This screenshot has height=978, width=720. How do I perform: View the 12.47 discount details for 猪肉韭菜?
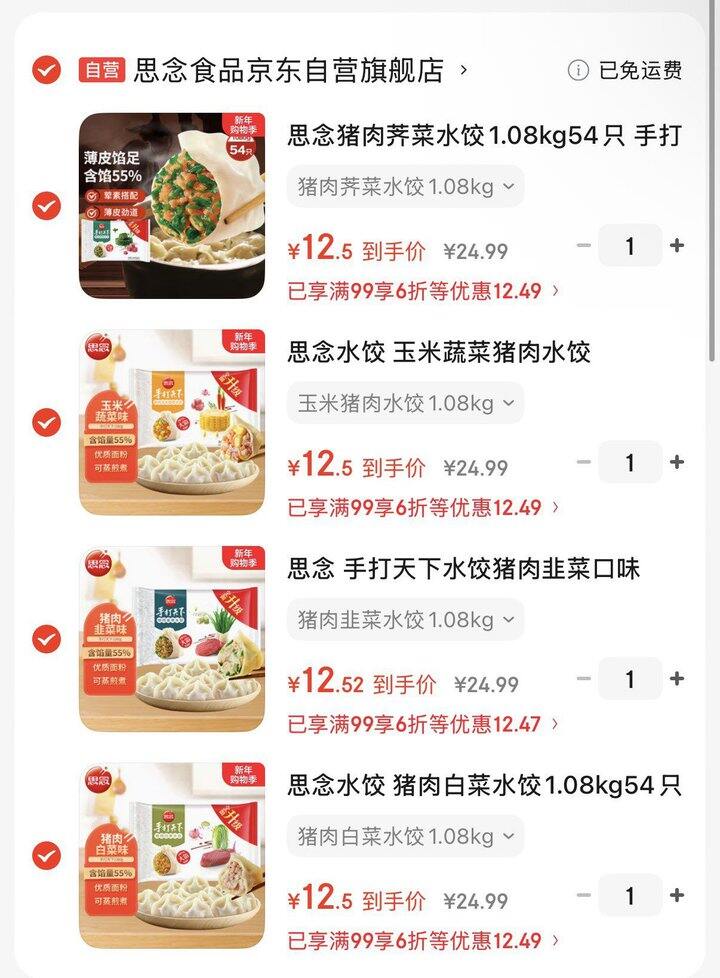(424, 724)
